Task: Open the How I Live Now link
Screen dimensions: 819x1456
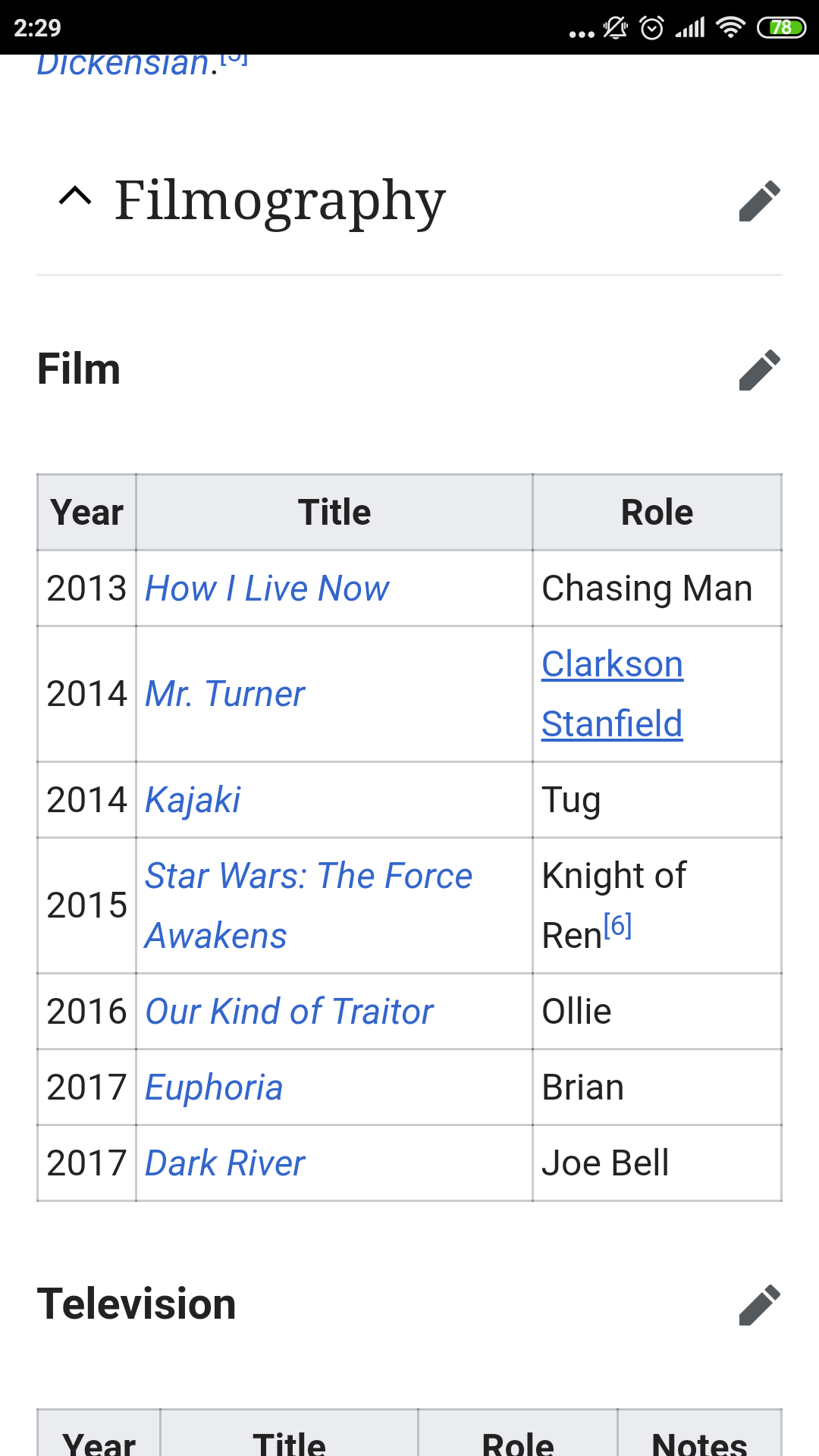Action: coord(267,588)
